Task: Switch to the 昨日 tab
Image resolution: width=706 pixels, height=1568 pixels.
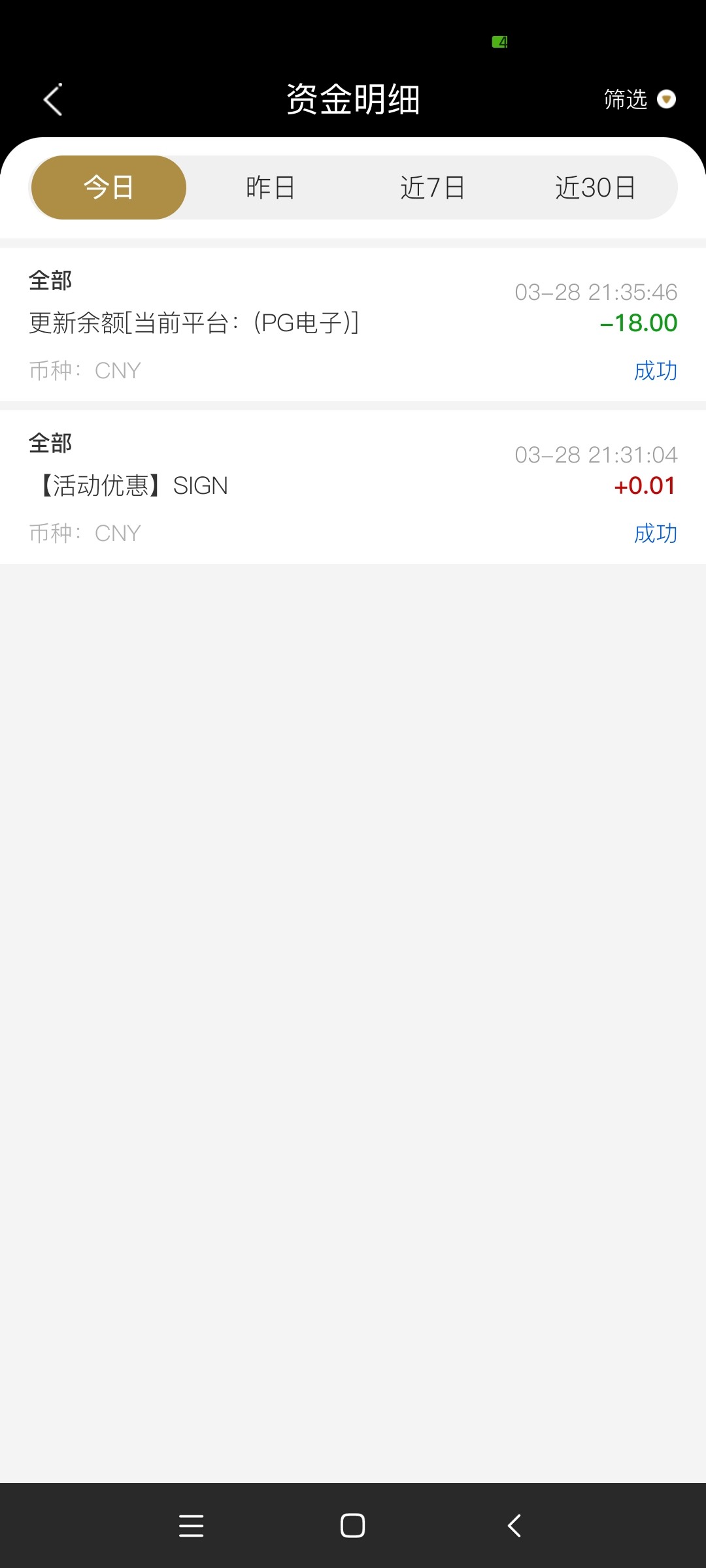Action: (270, 188)
